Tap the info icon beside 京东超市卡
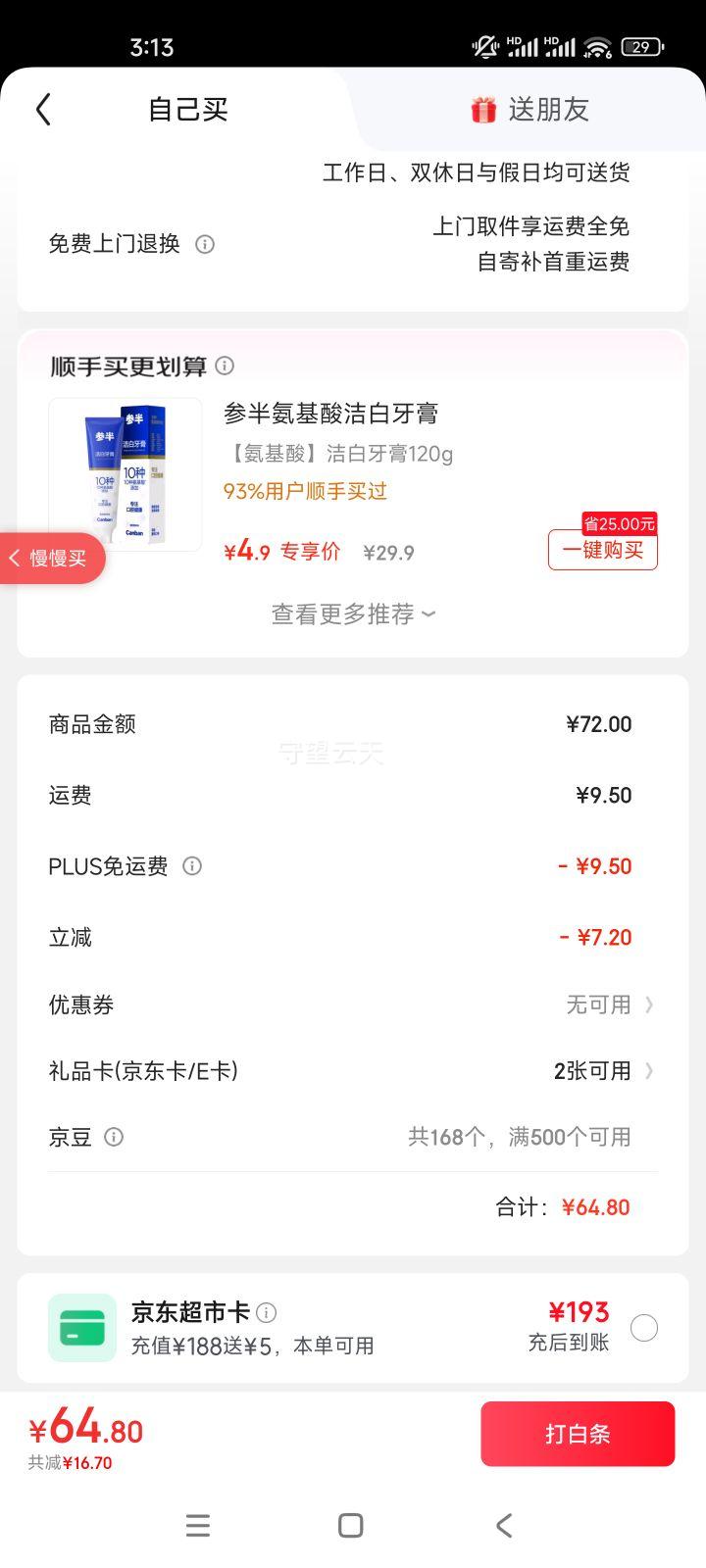The image size is (706, 1568). [265, 1312]
